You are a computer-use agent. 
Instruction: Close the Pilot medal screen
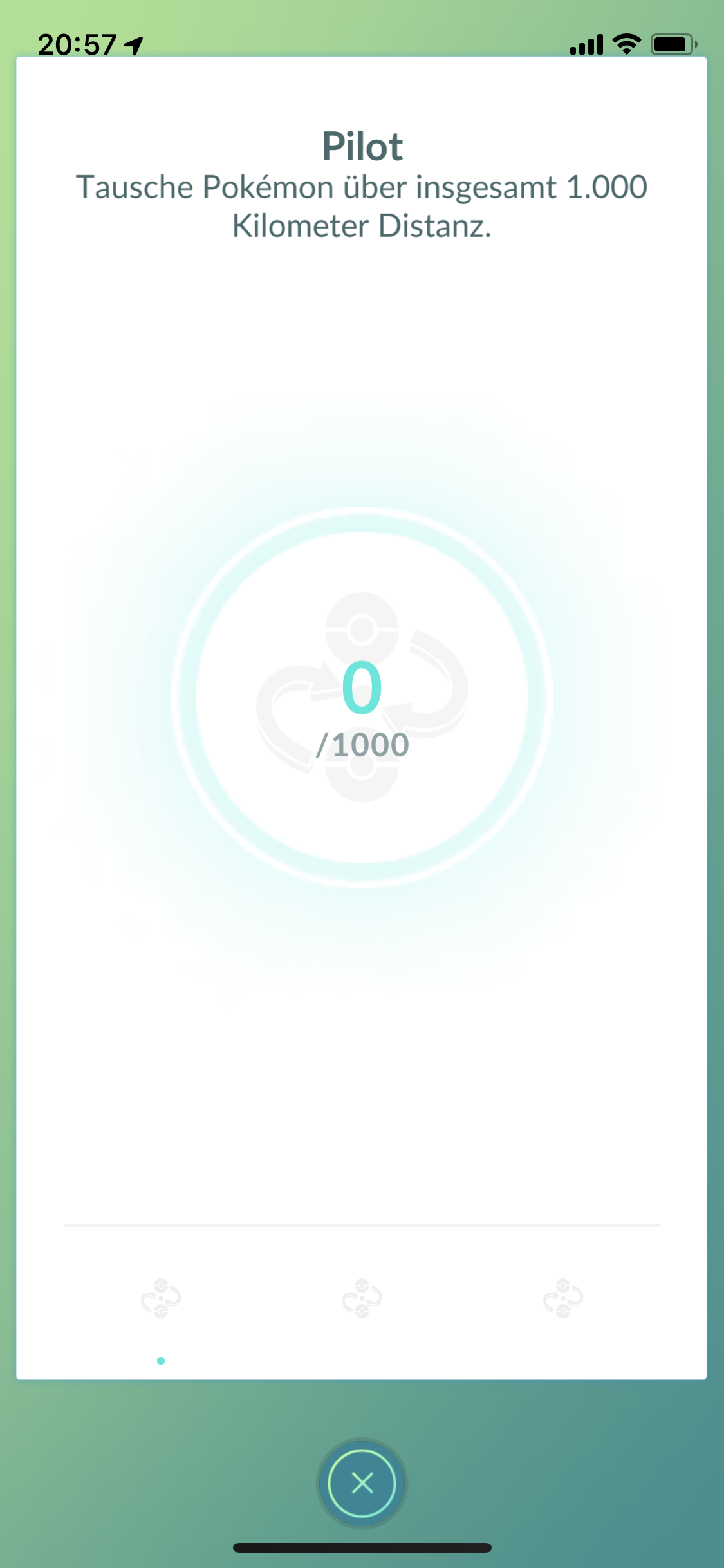[x=362, y=1483]
